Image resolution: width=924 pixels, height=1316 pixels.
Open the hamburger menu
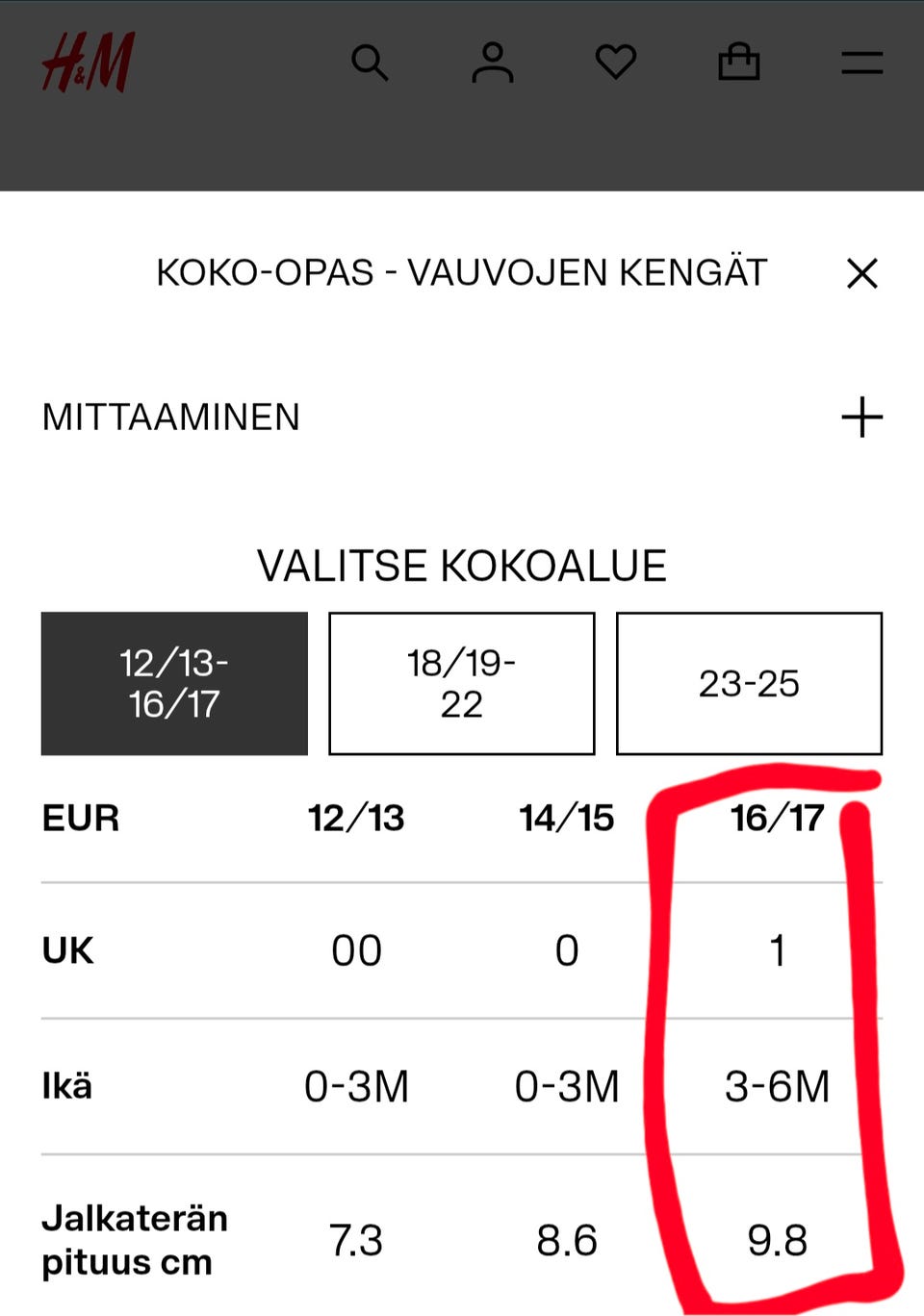(x=861, y=63)
